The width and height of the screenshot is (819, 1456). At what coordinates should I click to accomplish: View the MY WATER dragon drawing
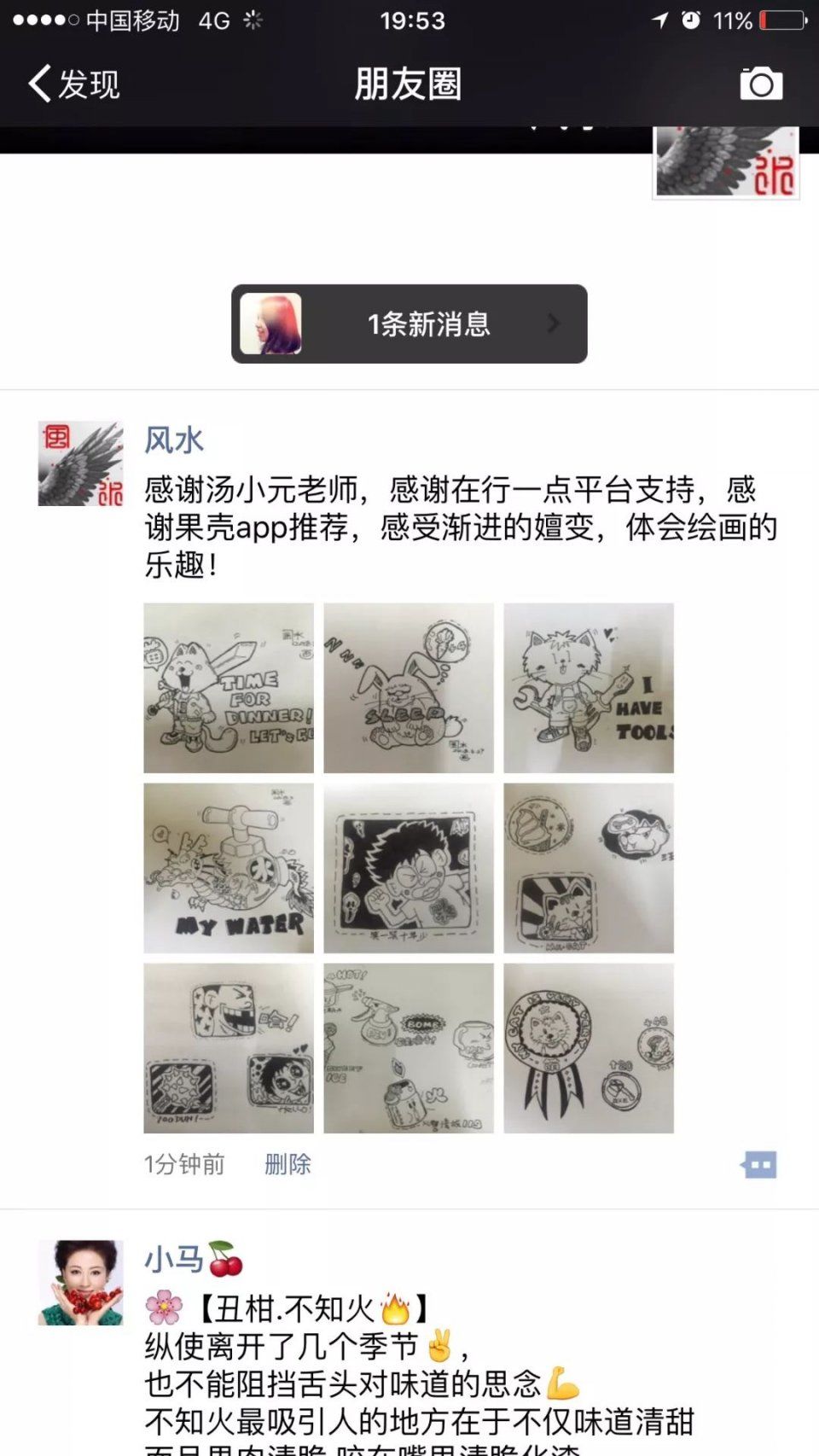click(229, 868)
